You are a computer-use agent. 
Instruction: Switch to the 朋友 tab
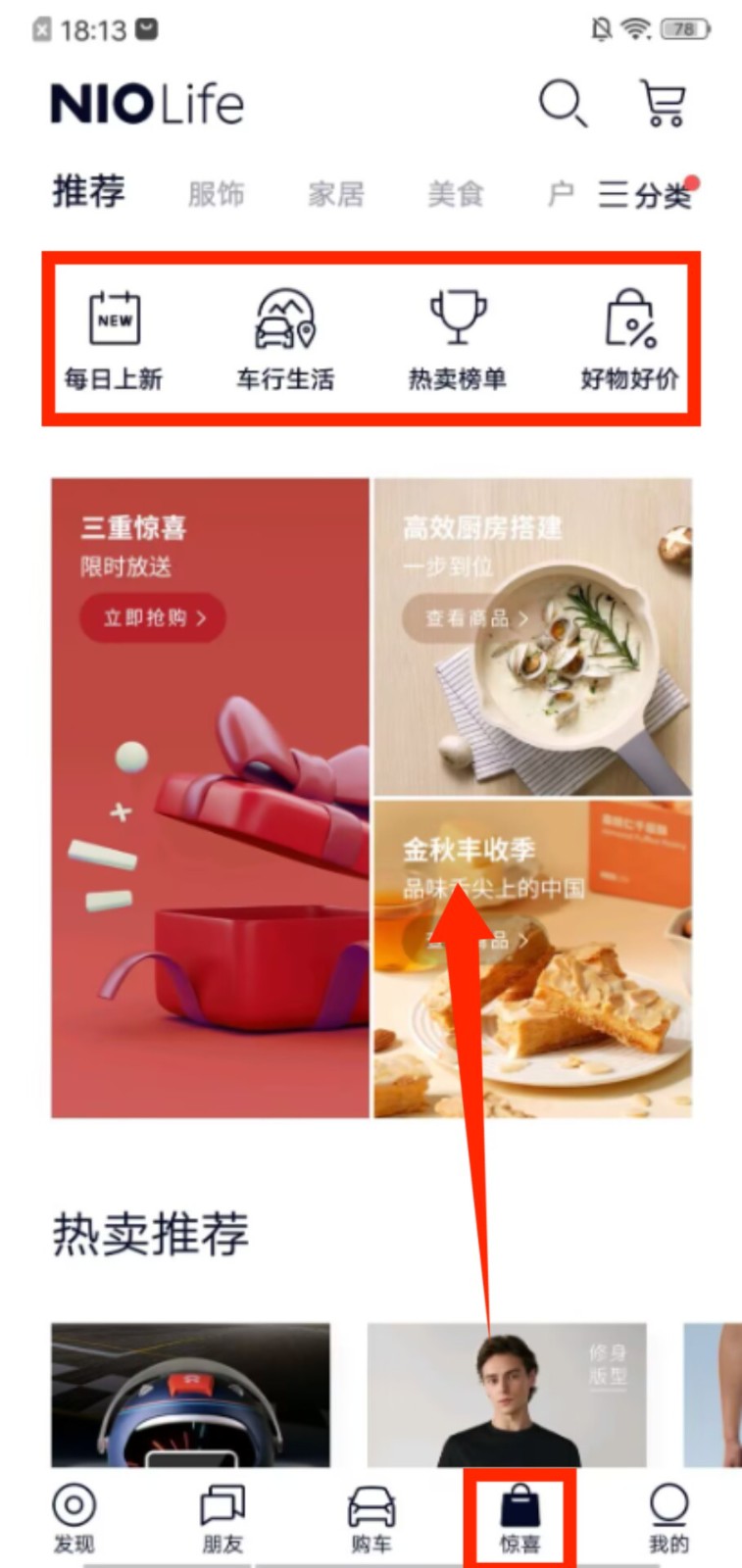point(223,1518)
